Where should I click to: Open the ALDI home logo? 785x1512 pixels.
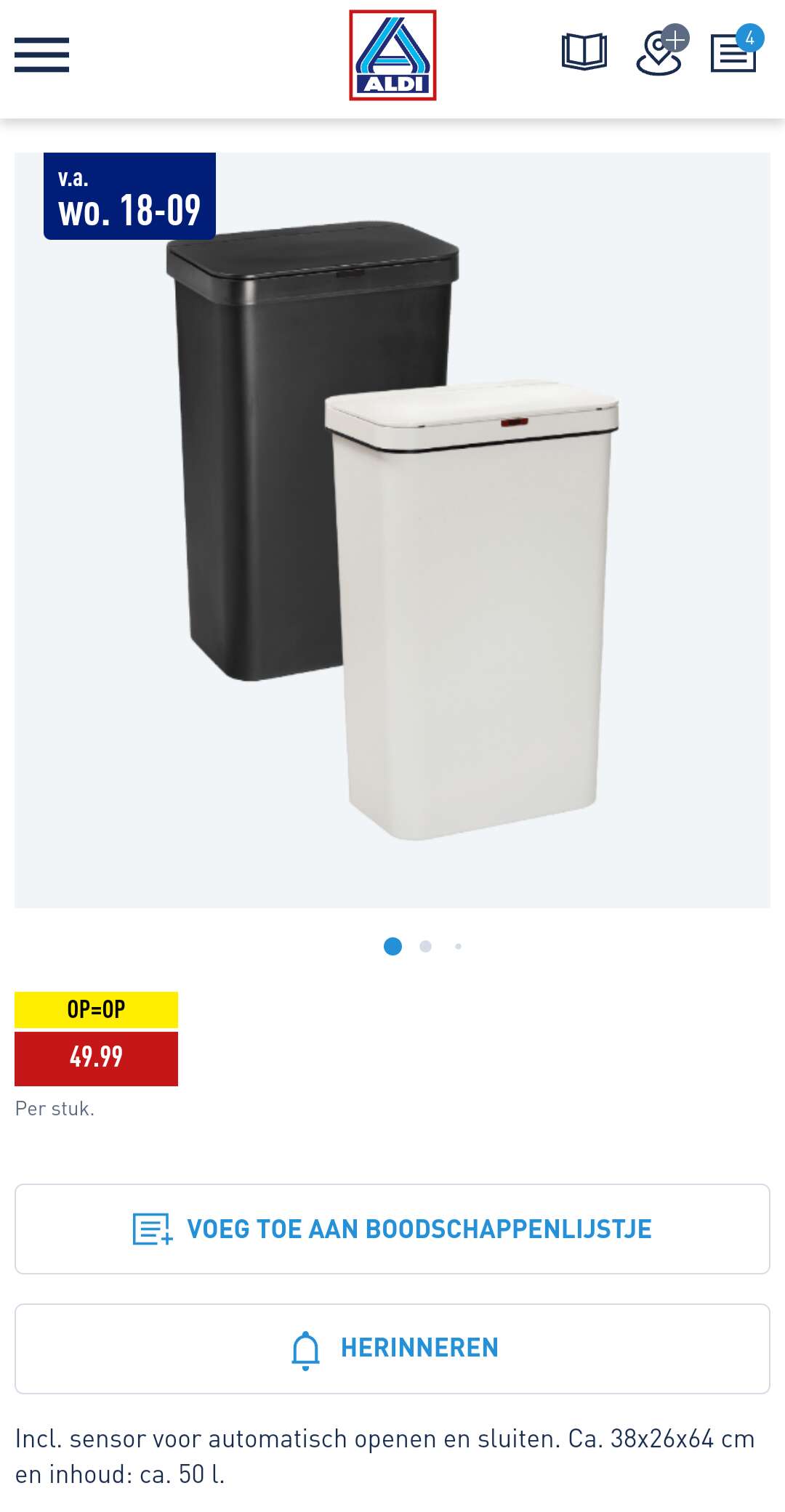coord(392,55)
